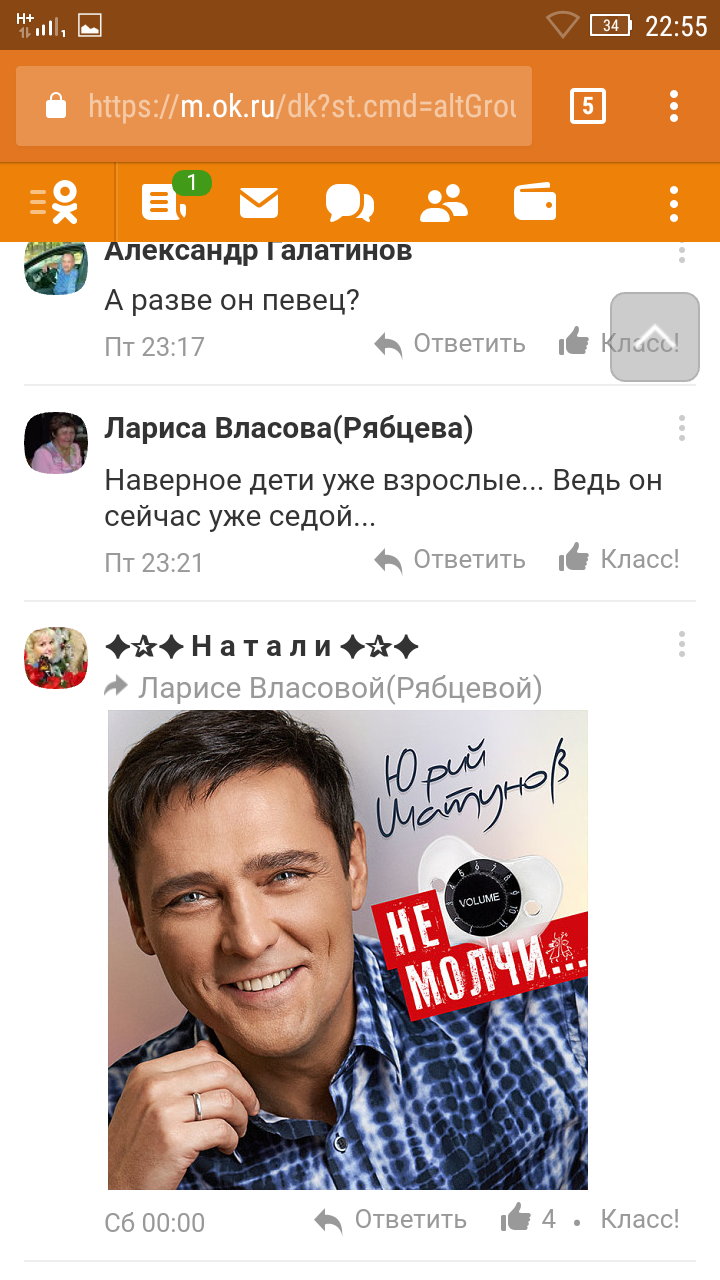Viewport: 720px width, 1280px height.
Task: Open the Юрий Шатунов photo in Натали's comment
Action: click(x=347, y=949)
